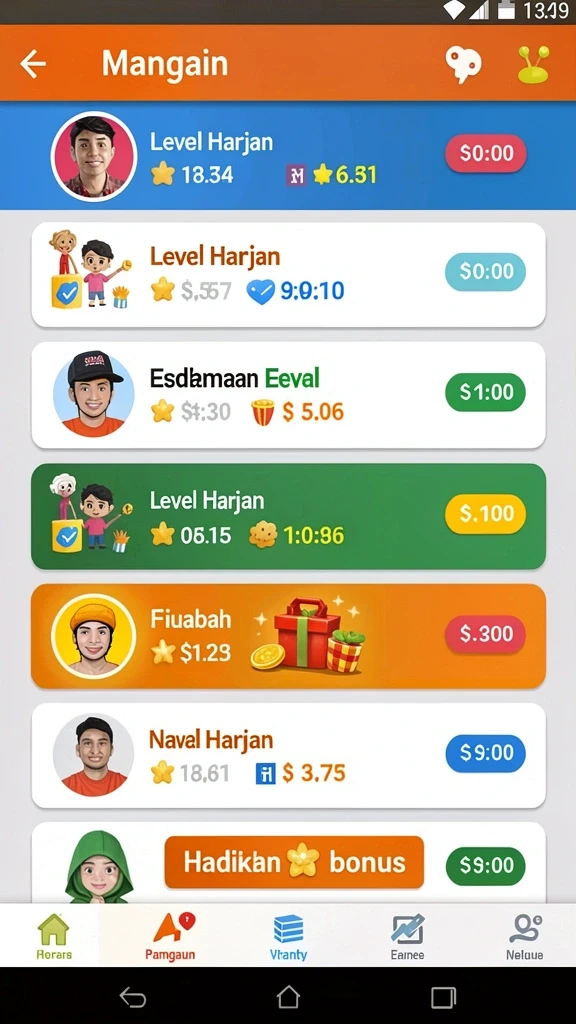Open the Nelaue tab
Image resolution: width=576 pixels, height=1024 pixels.
(524, 936)
